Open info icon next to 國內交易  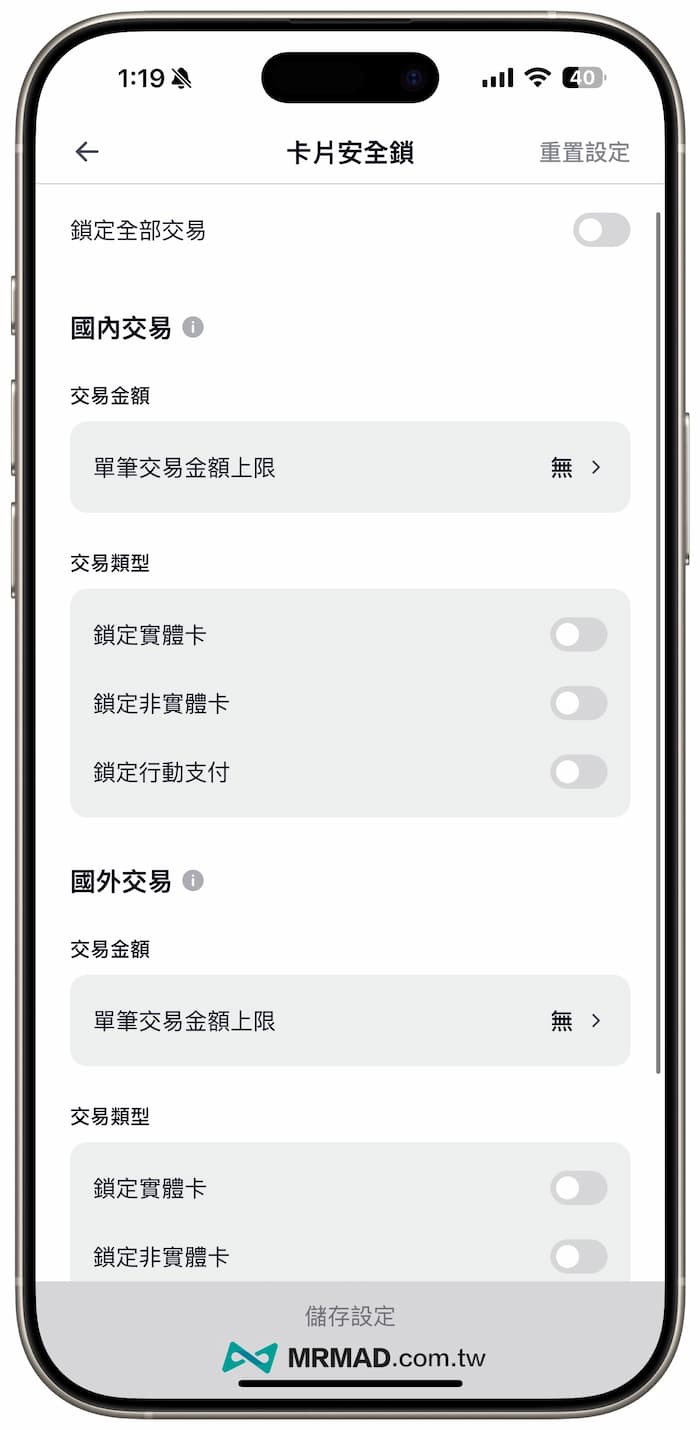click(x=193, y=327)
